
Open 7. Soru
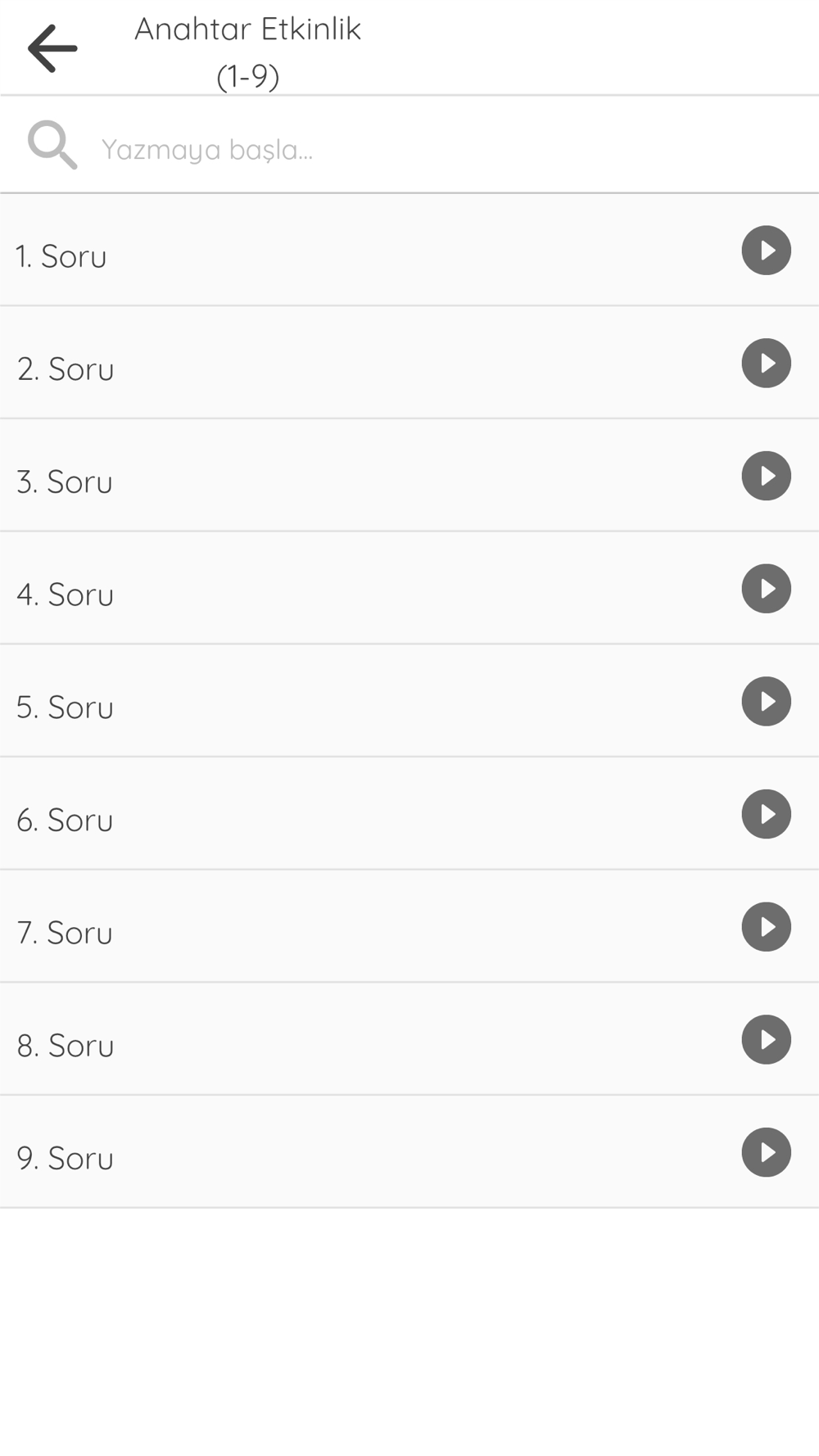[x=409, y=927]
